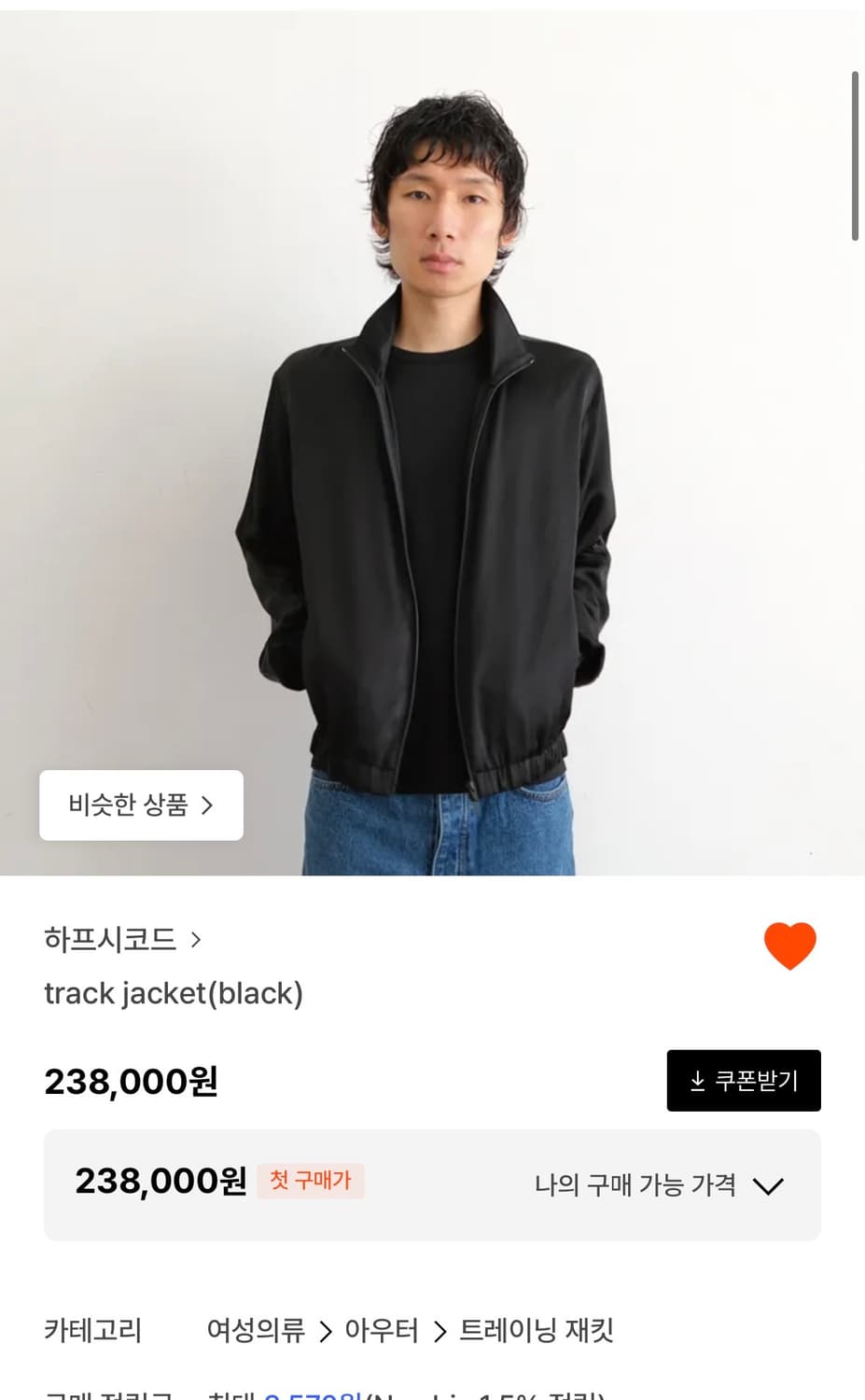865x1400 pixels.
Task: Click the down chevron beside 나의 구매 가능 가격
Action: point(769,1186)
